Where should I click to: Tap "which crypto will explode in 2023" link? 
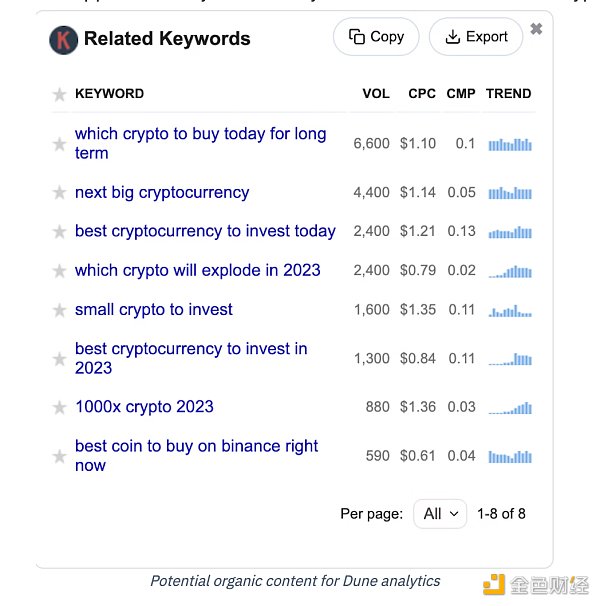click(x=197, y=270)
